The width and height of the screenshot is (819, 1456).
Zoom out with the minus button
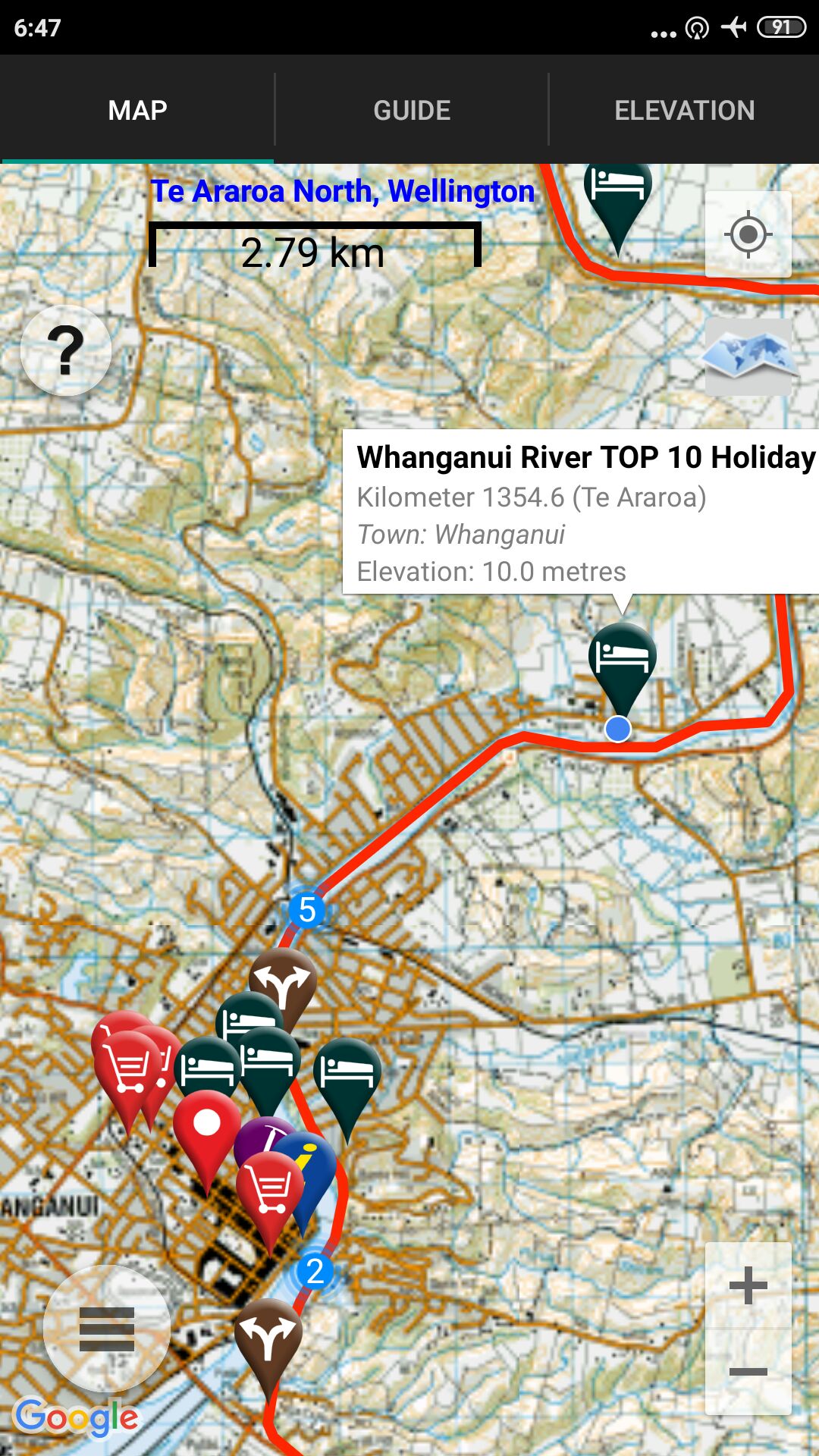pos(748,1371)
